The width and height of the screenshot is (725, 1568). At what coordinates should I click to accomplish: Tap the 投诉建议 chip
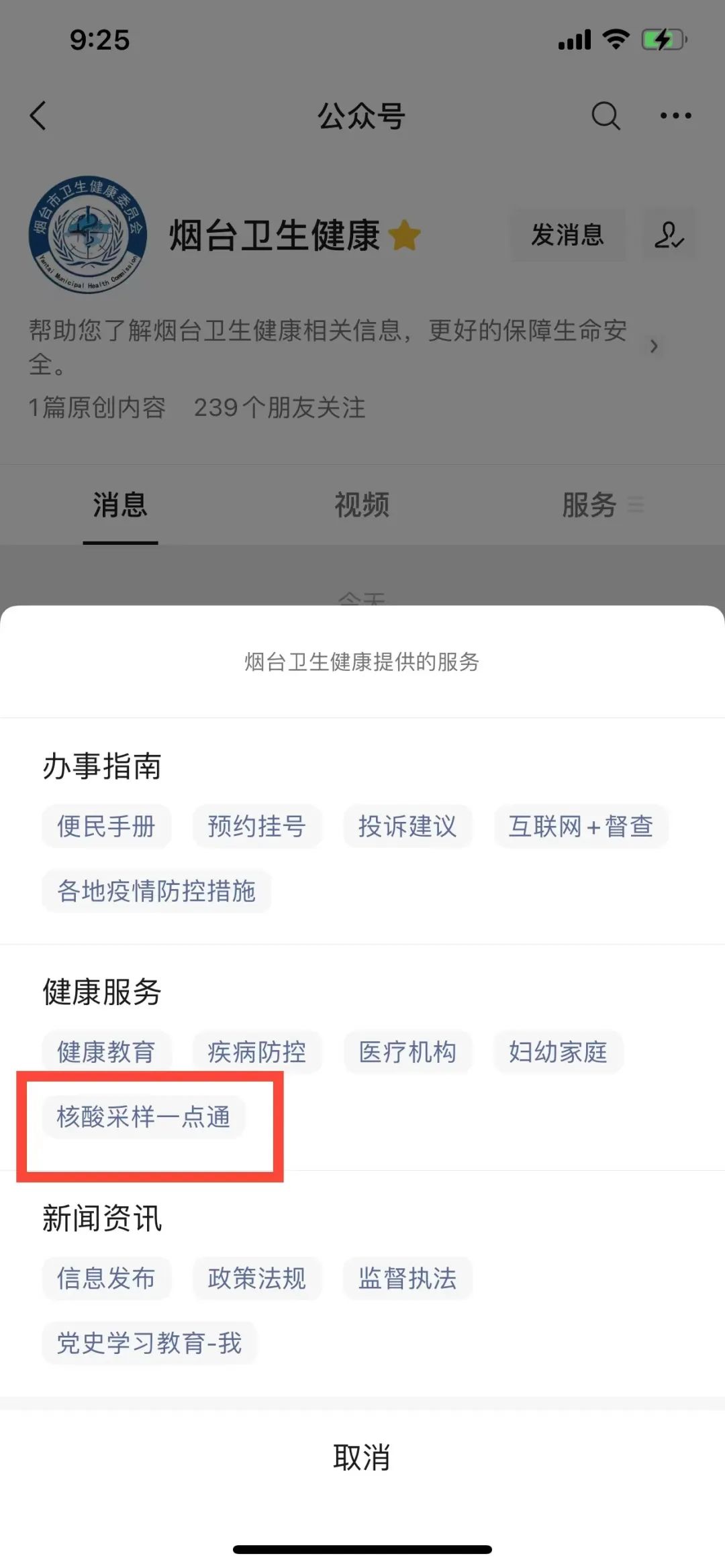coord(407,827)
